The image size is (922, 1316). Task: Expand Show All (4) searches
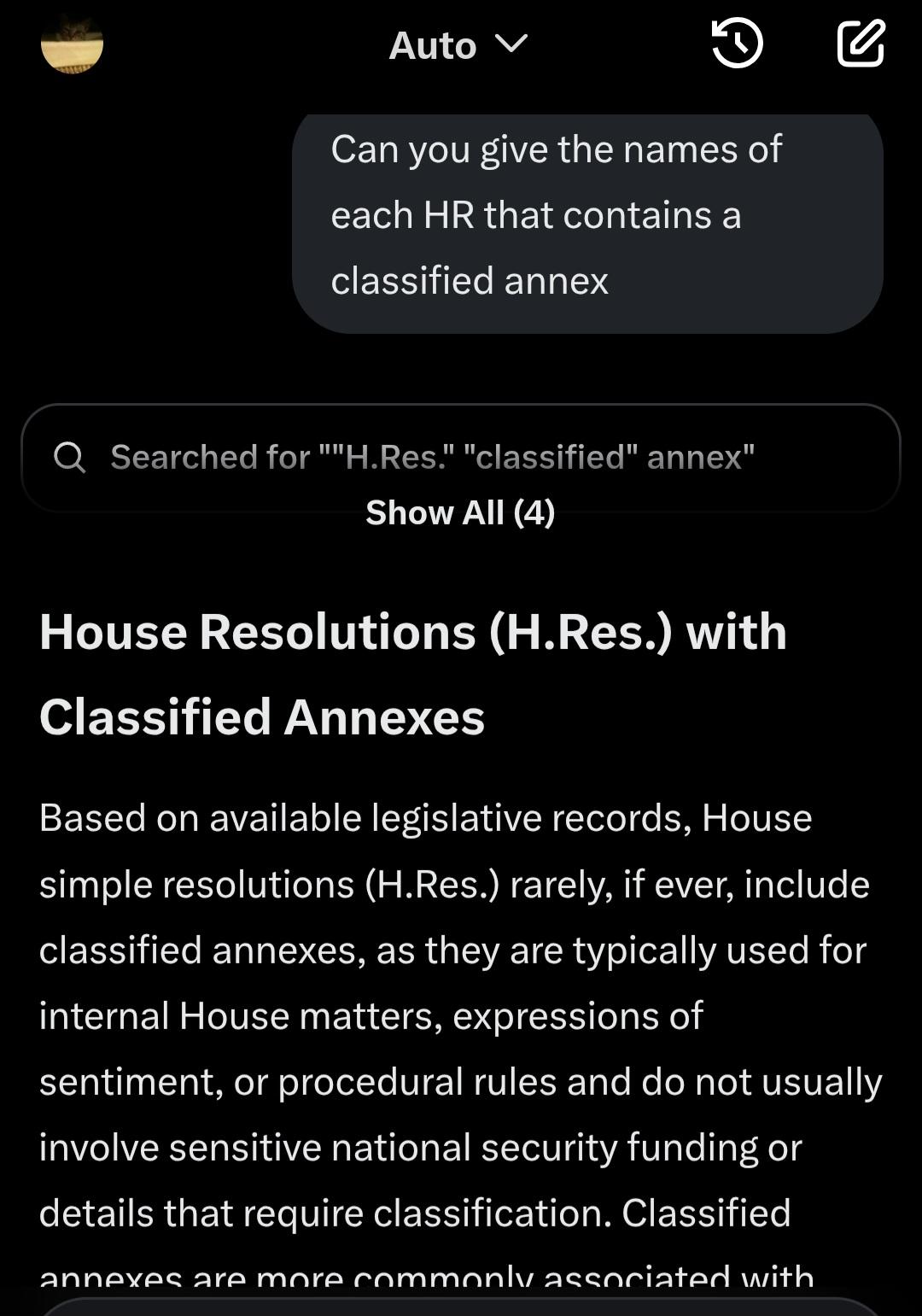point(460,512)
